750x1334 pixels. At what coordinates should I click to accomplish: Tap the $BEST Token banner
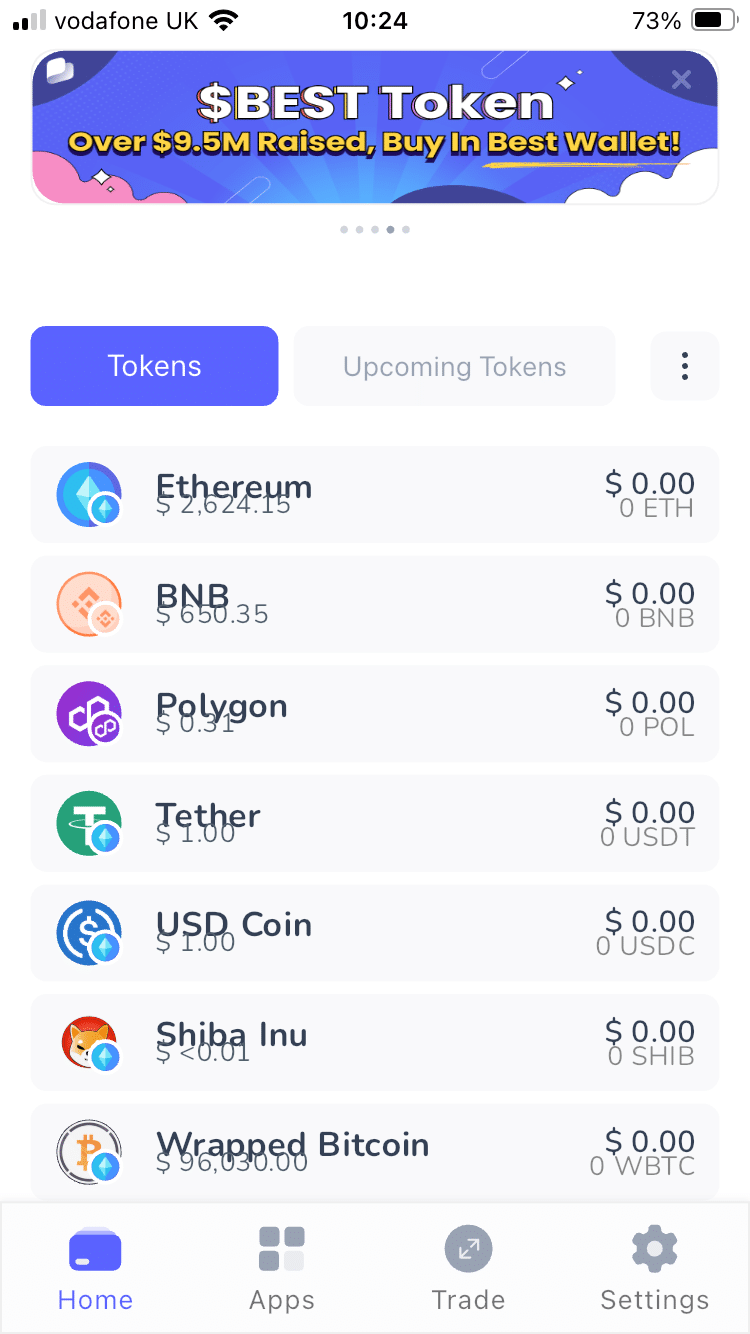375,127
